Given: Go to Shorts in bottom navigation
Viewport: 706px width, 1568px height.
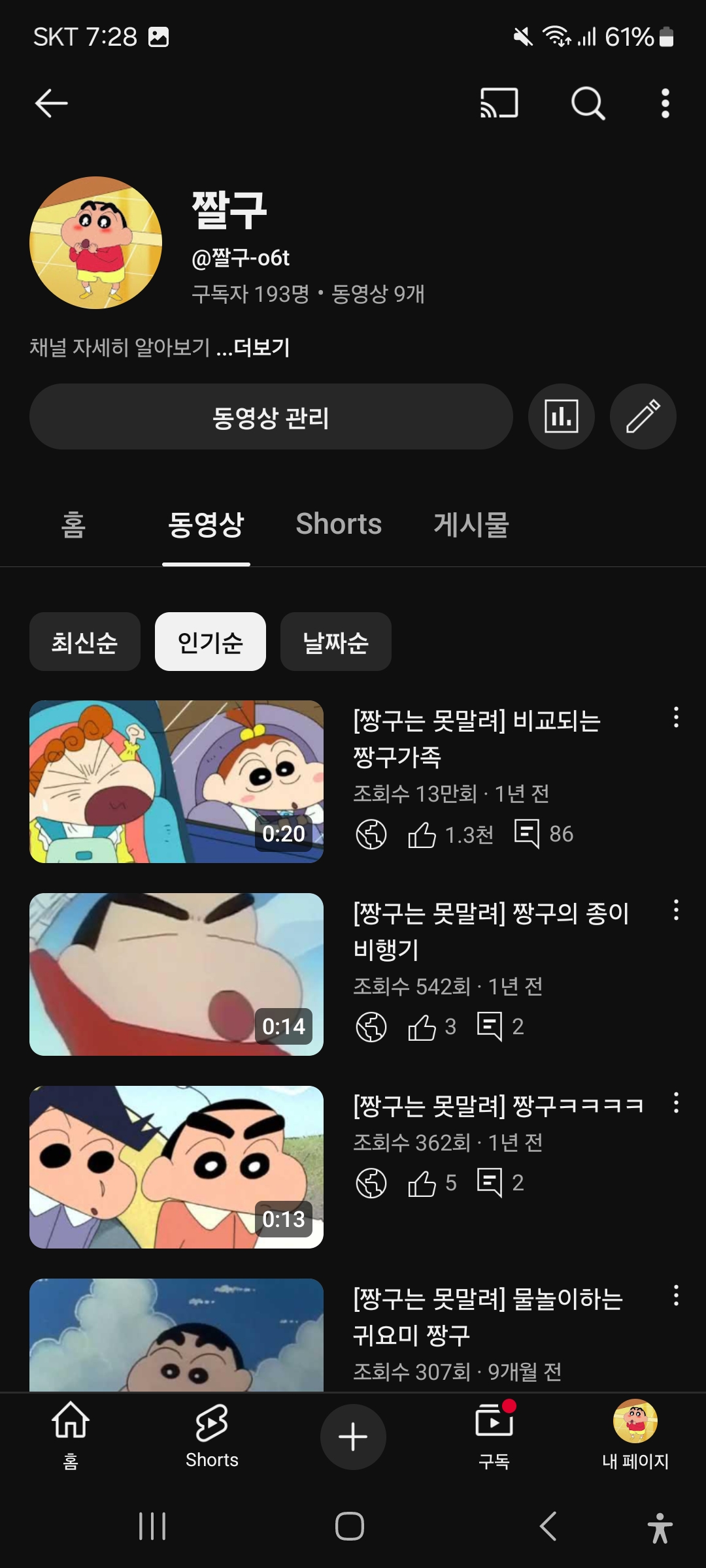Looking at the screenshot, I should (x=212, y=1434).
